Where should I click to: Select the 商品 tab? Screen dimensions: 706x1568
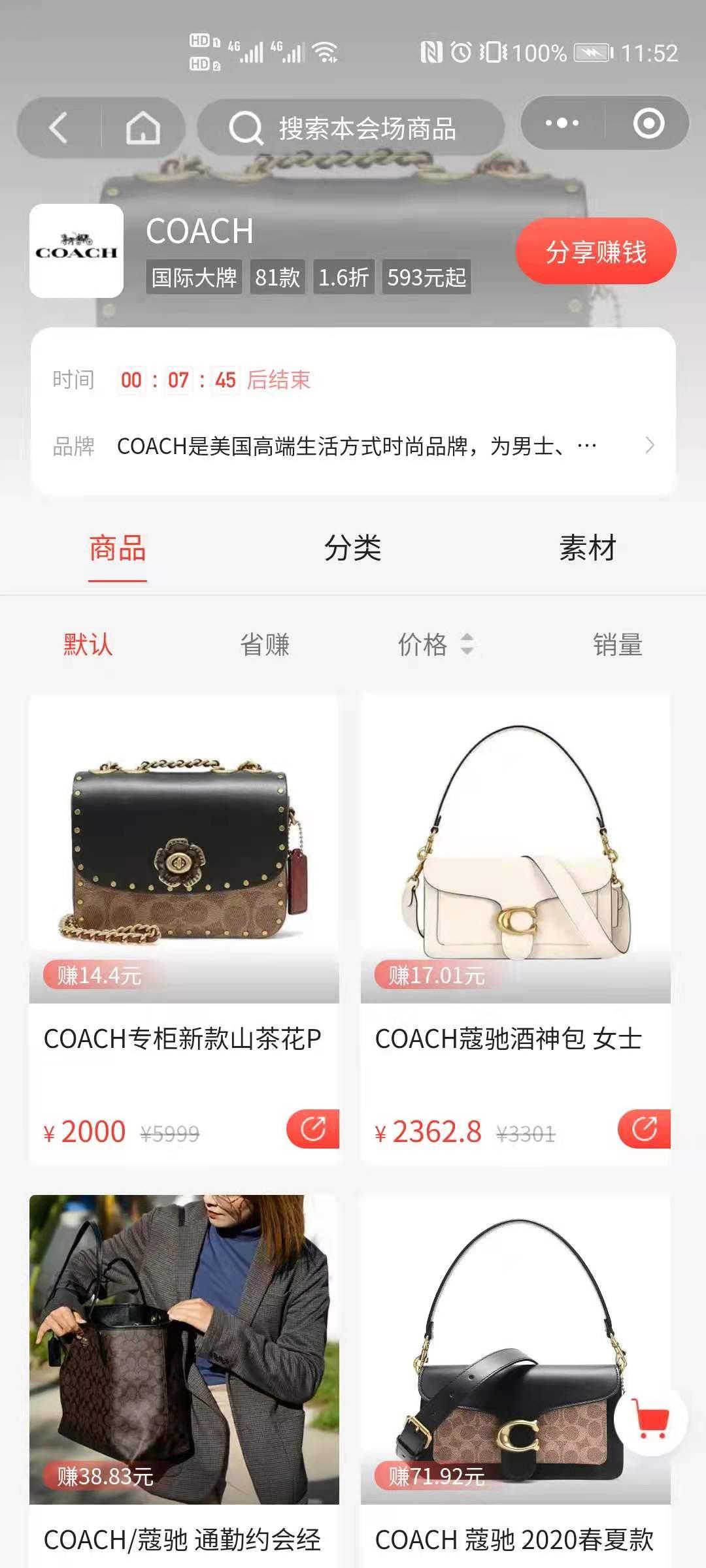click(118, 547)
